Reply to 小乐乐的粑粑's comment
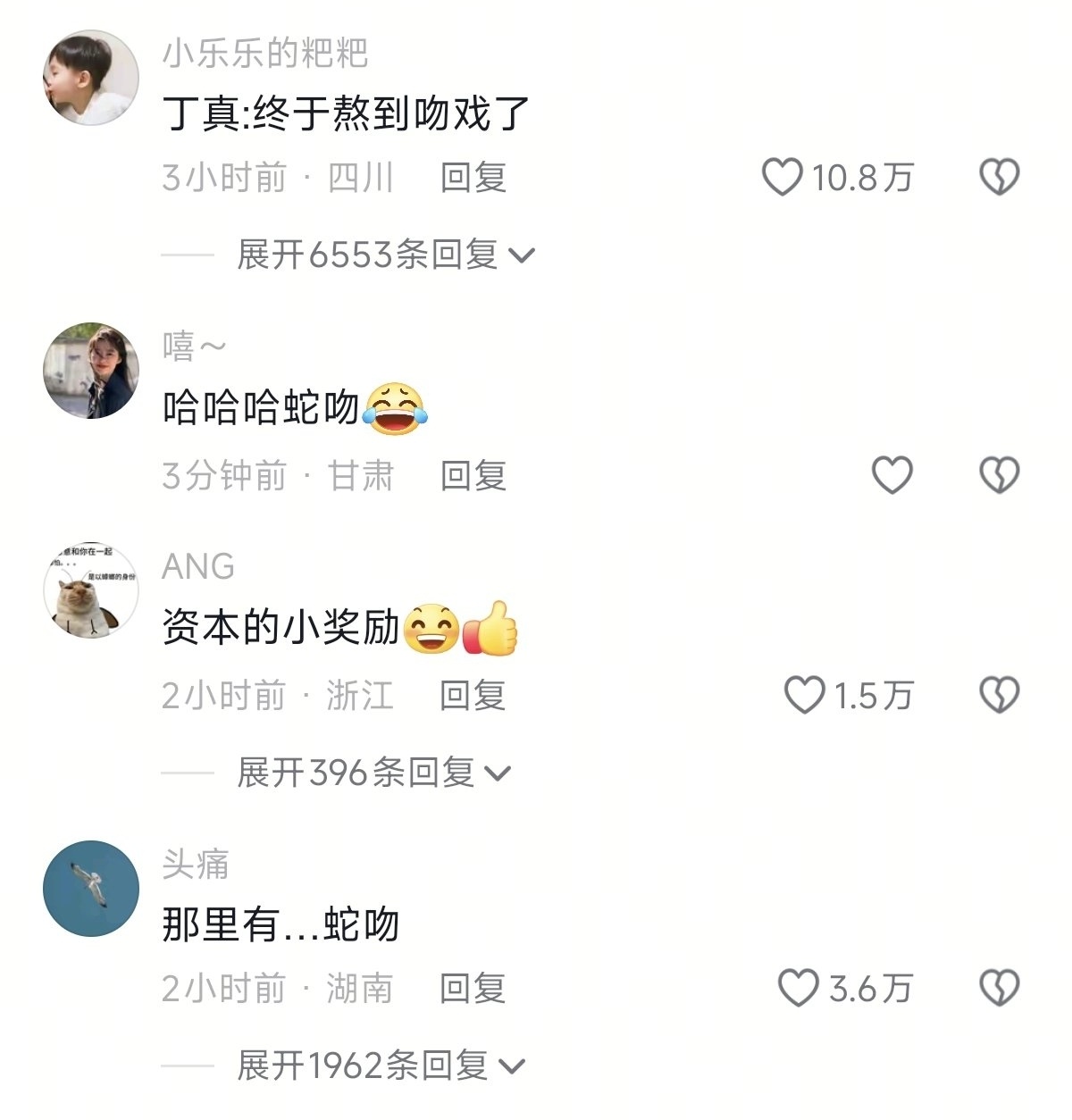1072x1120 pixels. click(x=473, y=177)
